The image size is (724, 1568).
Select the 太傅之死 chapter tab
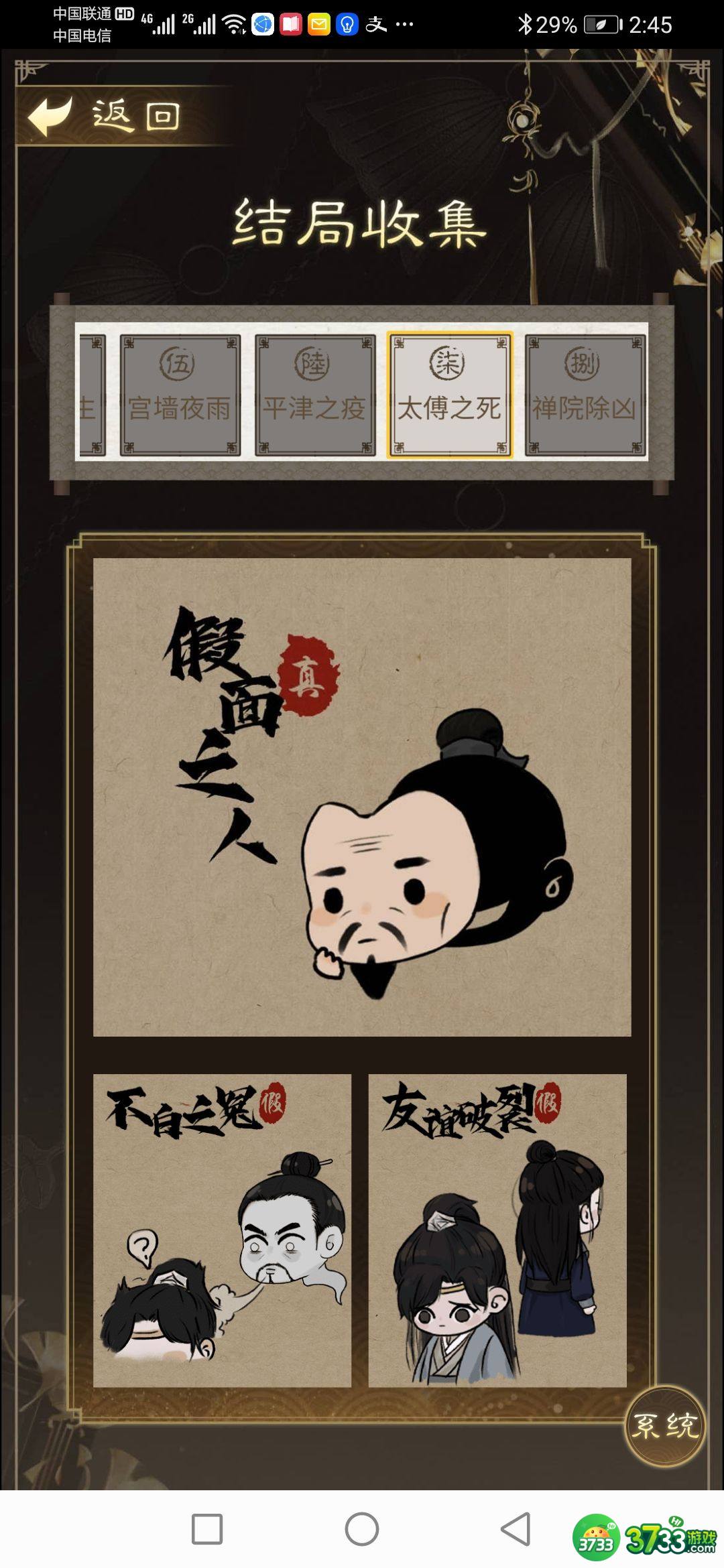tap(449, 395)
